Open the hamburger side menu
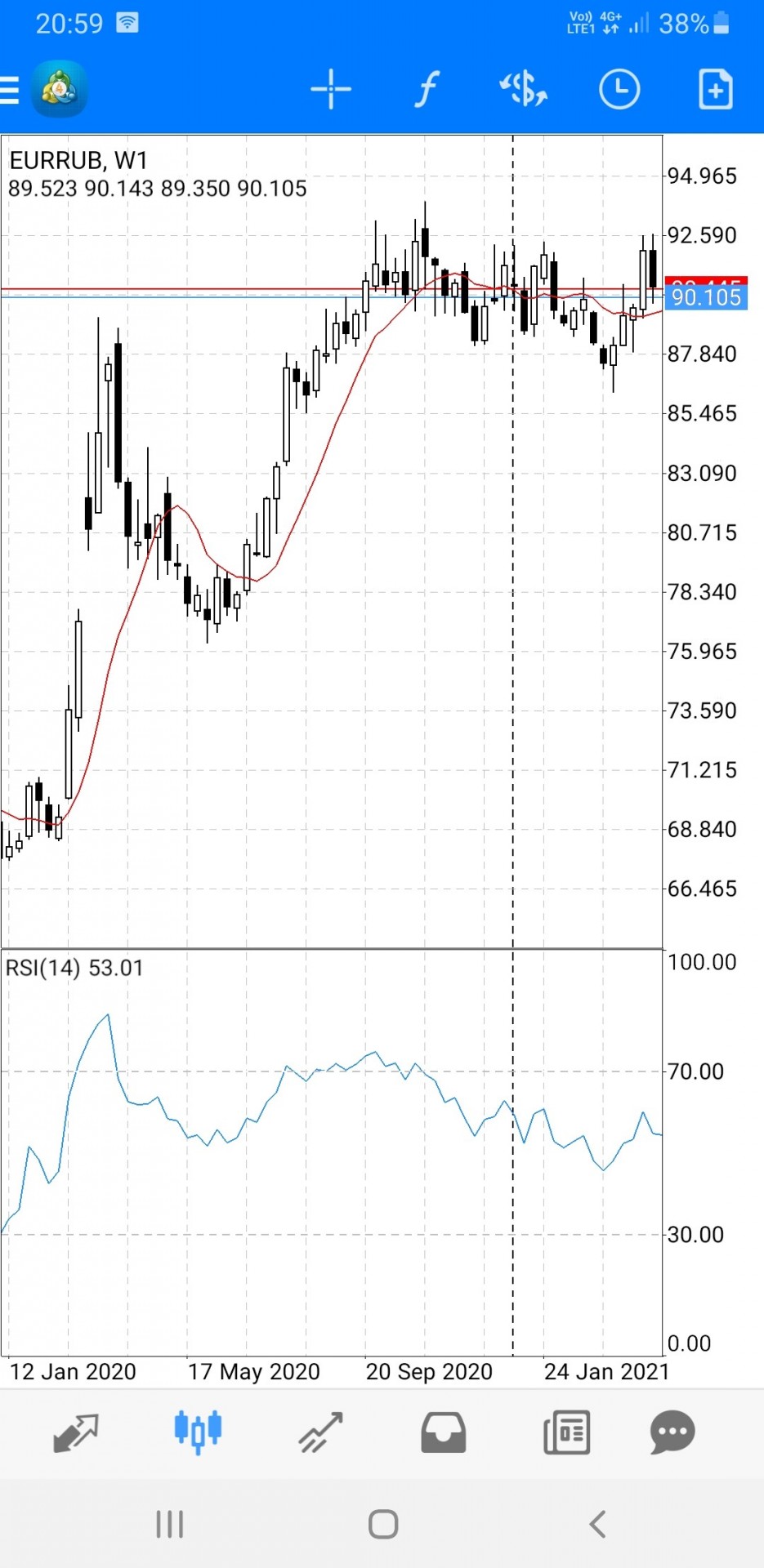 coord(10,90)
